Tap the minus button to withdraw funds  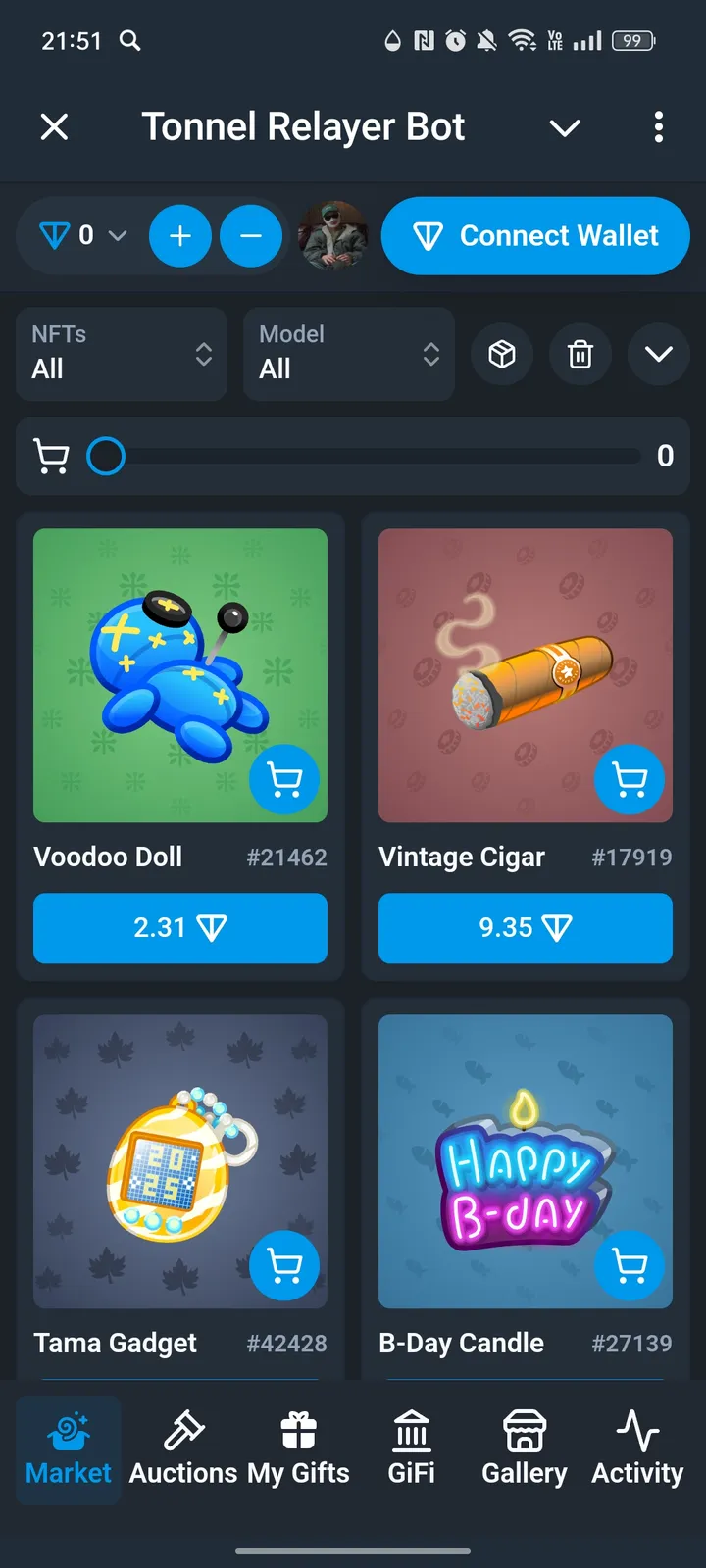tap(251, 236)
